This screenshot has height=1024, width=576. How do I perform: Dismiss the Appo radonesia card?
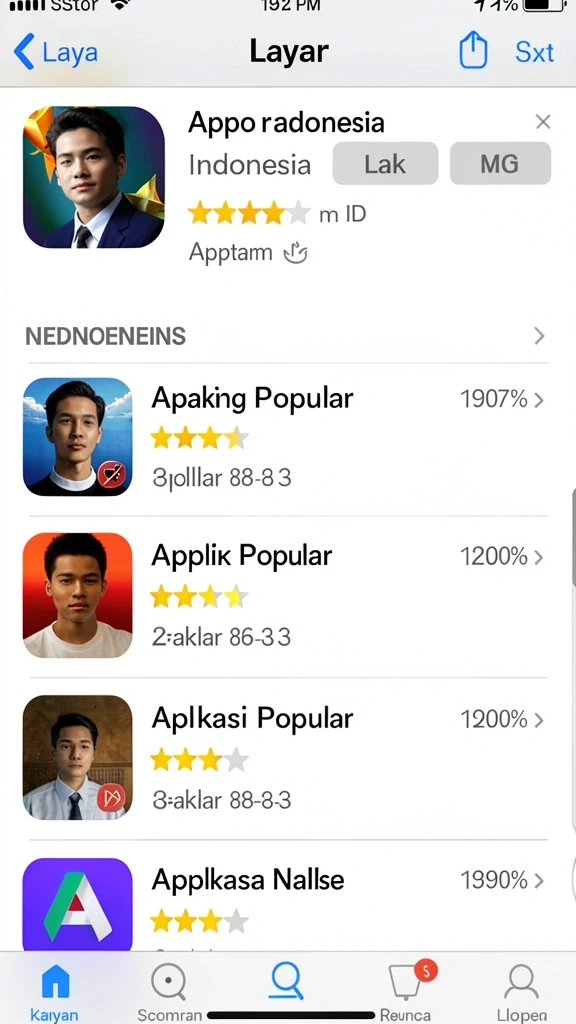(543, 121)
